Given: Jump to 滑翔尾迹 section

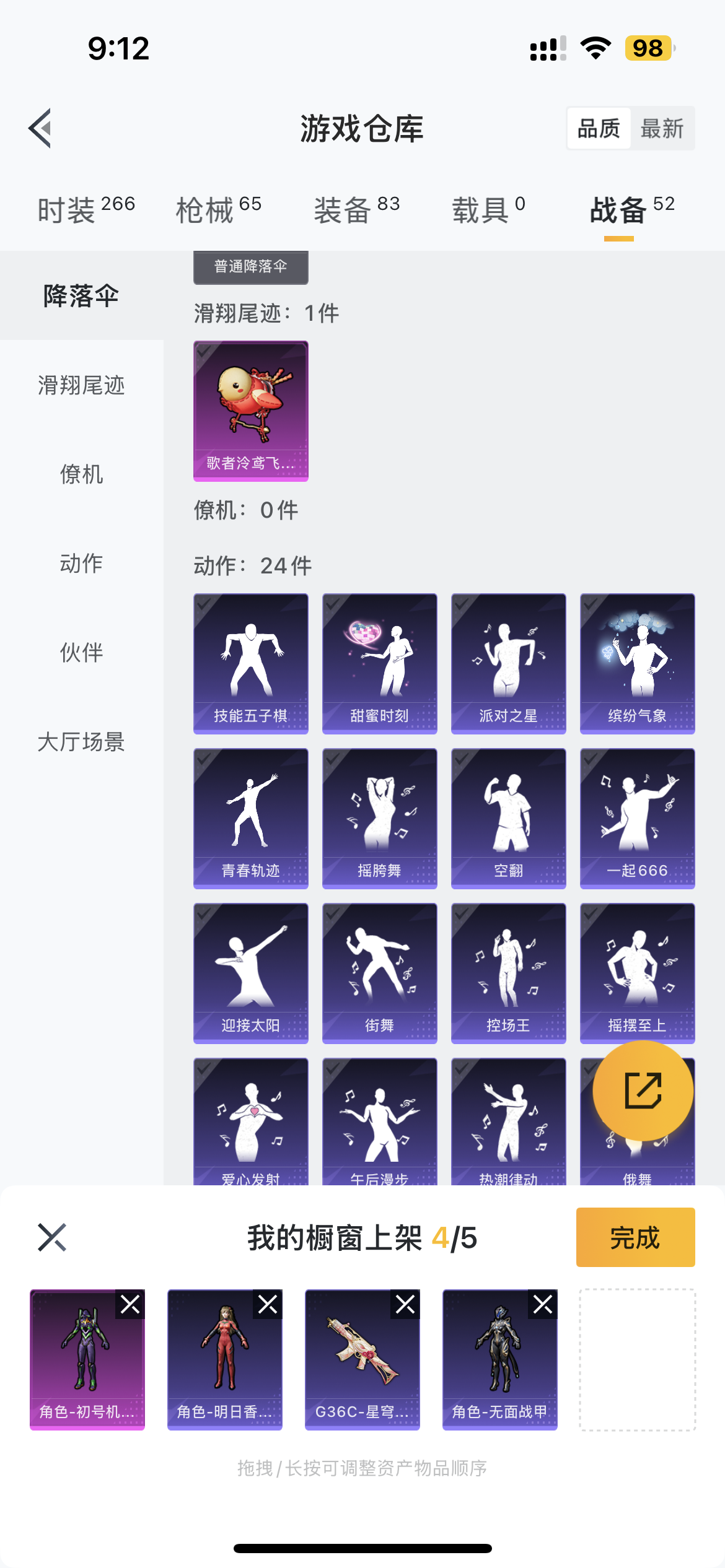Looking at the screenshot, I should coord(81,385).
